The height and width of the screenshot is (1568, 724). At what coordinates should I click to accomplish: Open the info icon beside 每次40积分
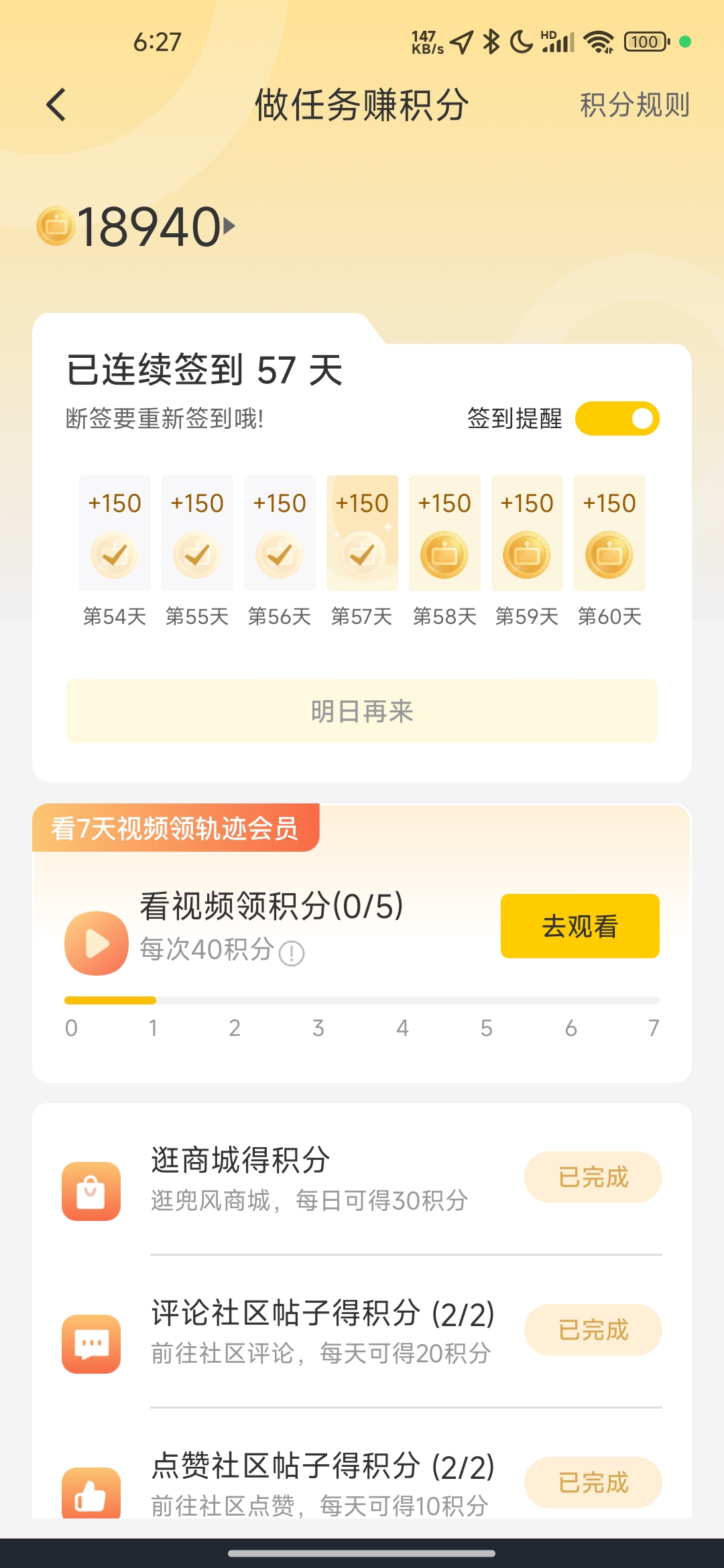coord(292,953)
